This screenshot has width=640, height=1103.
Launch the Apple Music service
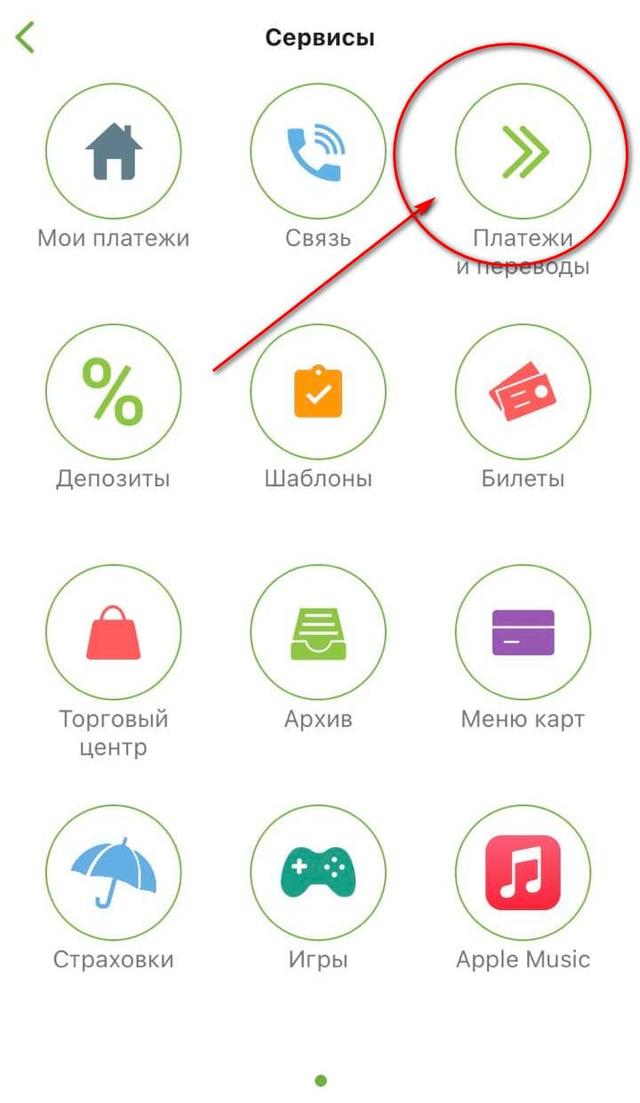point(523,873)
